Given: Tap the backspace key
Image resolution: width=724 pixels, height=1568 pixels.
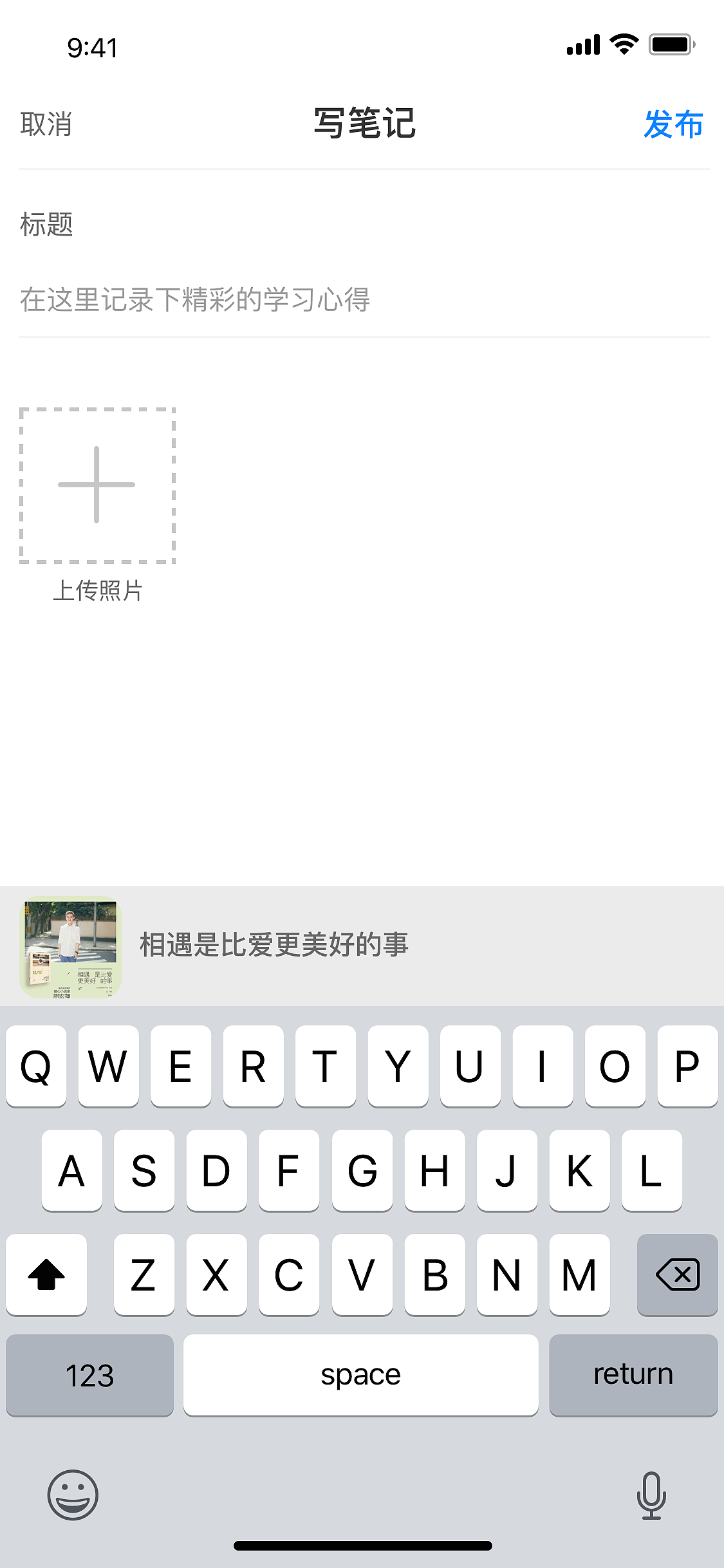Looking at the screenshot, I should point(677,1275).
